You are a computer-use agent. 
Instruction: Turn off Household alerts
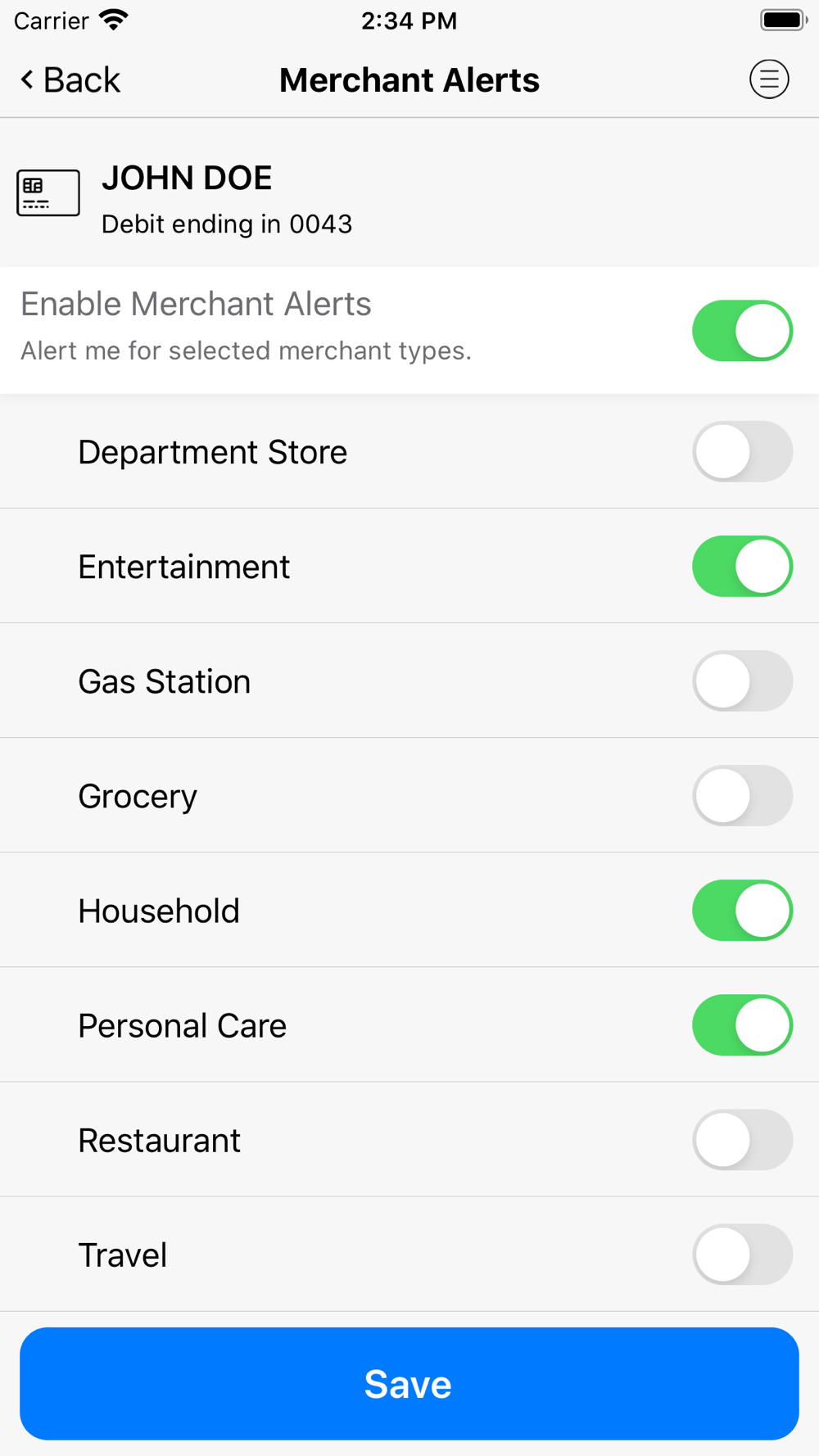coord(742,911)
